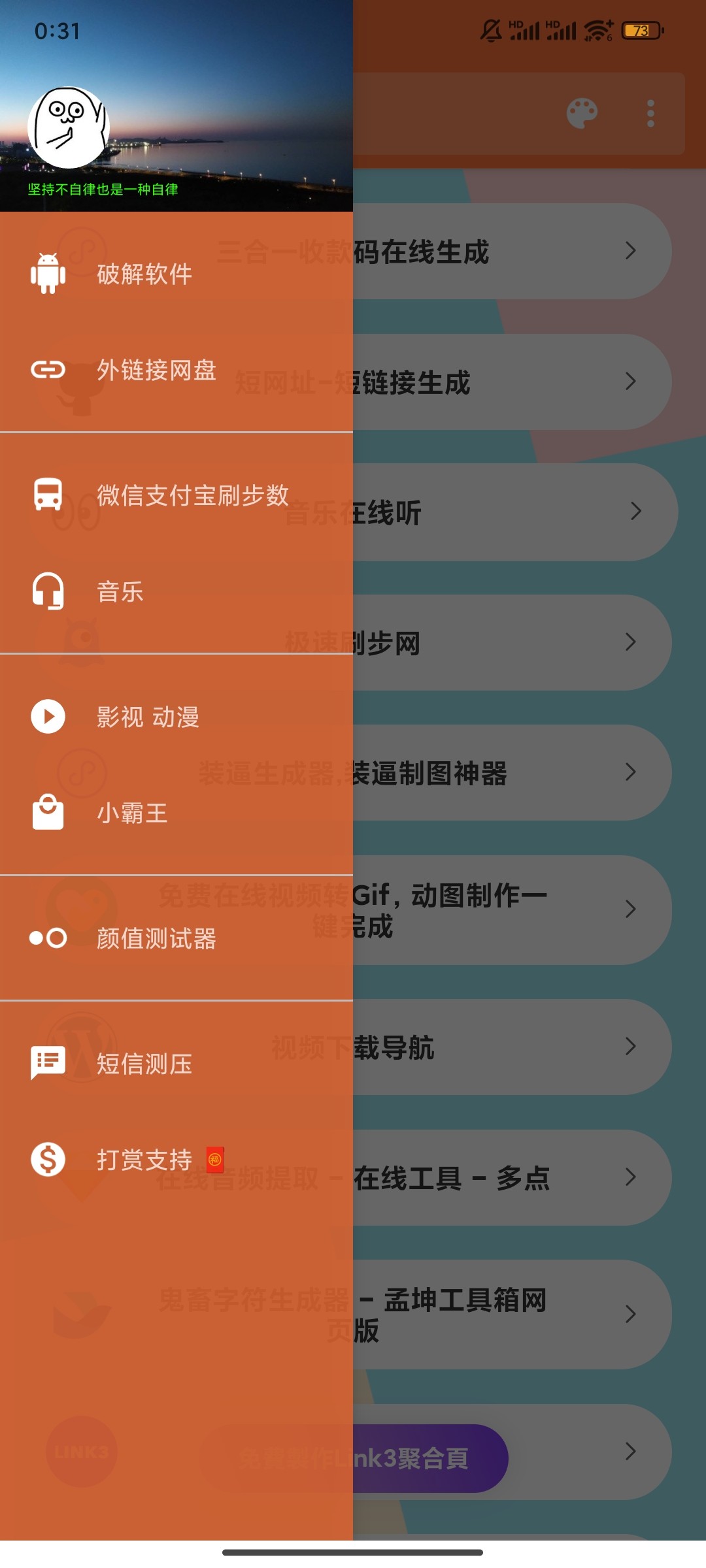Open 鬼畜字符生成器 孟坤工具箱 card
706x1568 pixels.
pyautogui.click(x=510, y=1315)
